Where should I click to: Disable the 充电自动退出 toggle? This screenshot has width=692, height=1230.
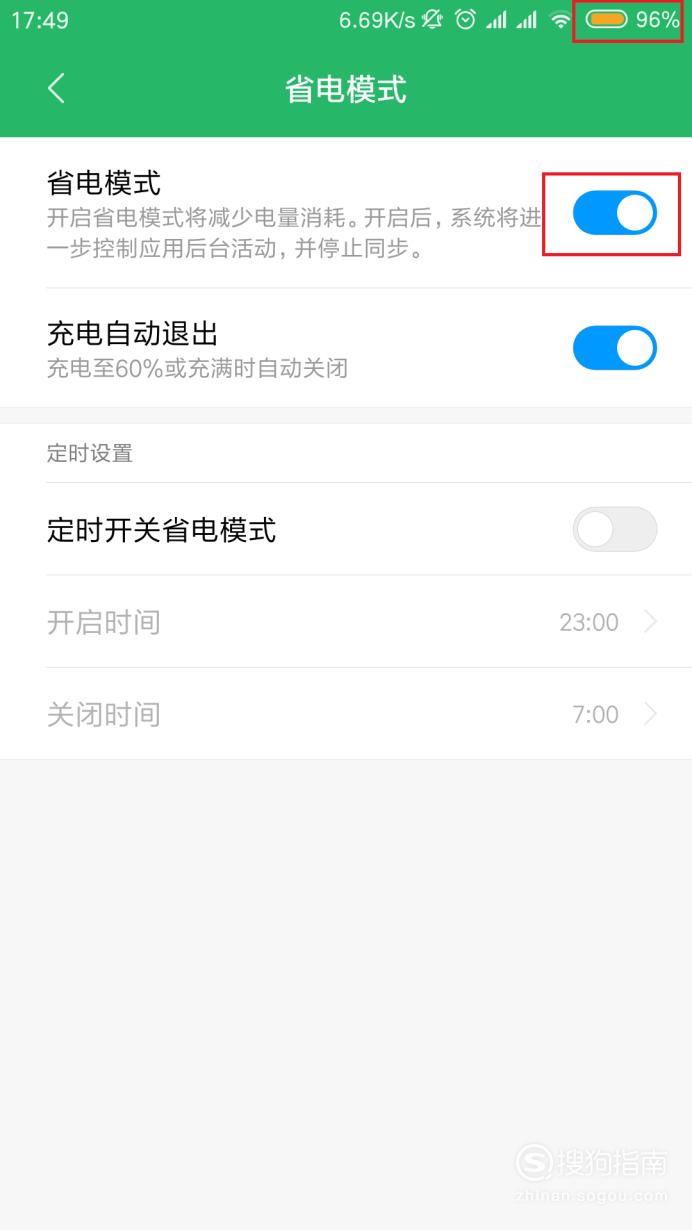(x=614, y=348)
